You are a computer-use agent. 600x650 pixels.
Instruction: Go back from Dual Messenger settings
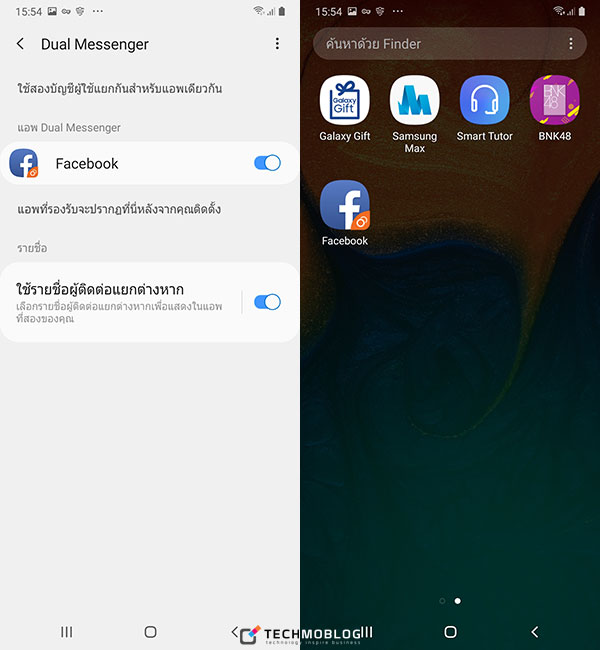[x=21, y=44]
